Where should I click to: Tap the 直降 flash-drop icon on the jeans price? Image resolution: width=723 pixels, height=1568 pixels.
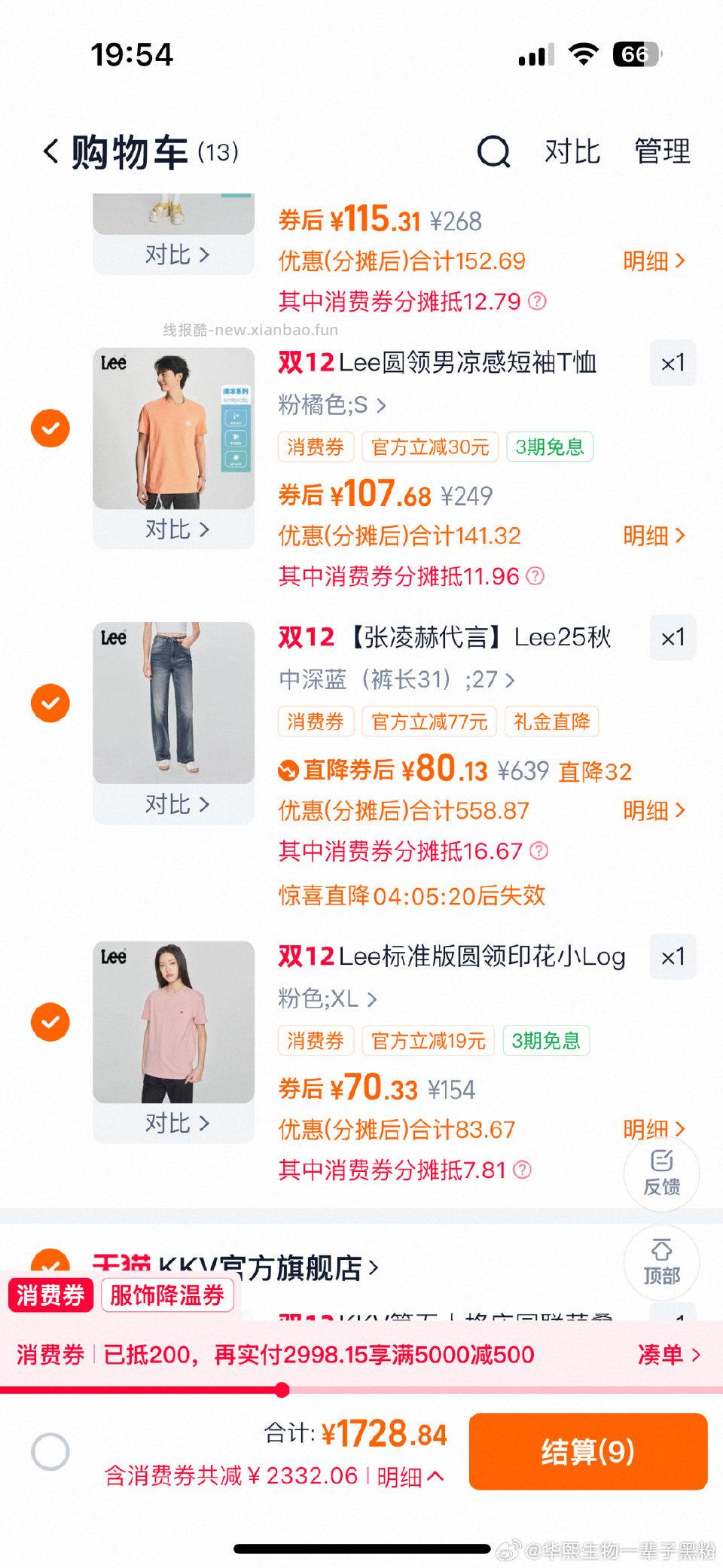point(288,770)
